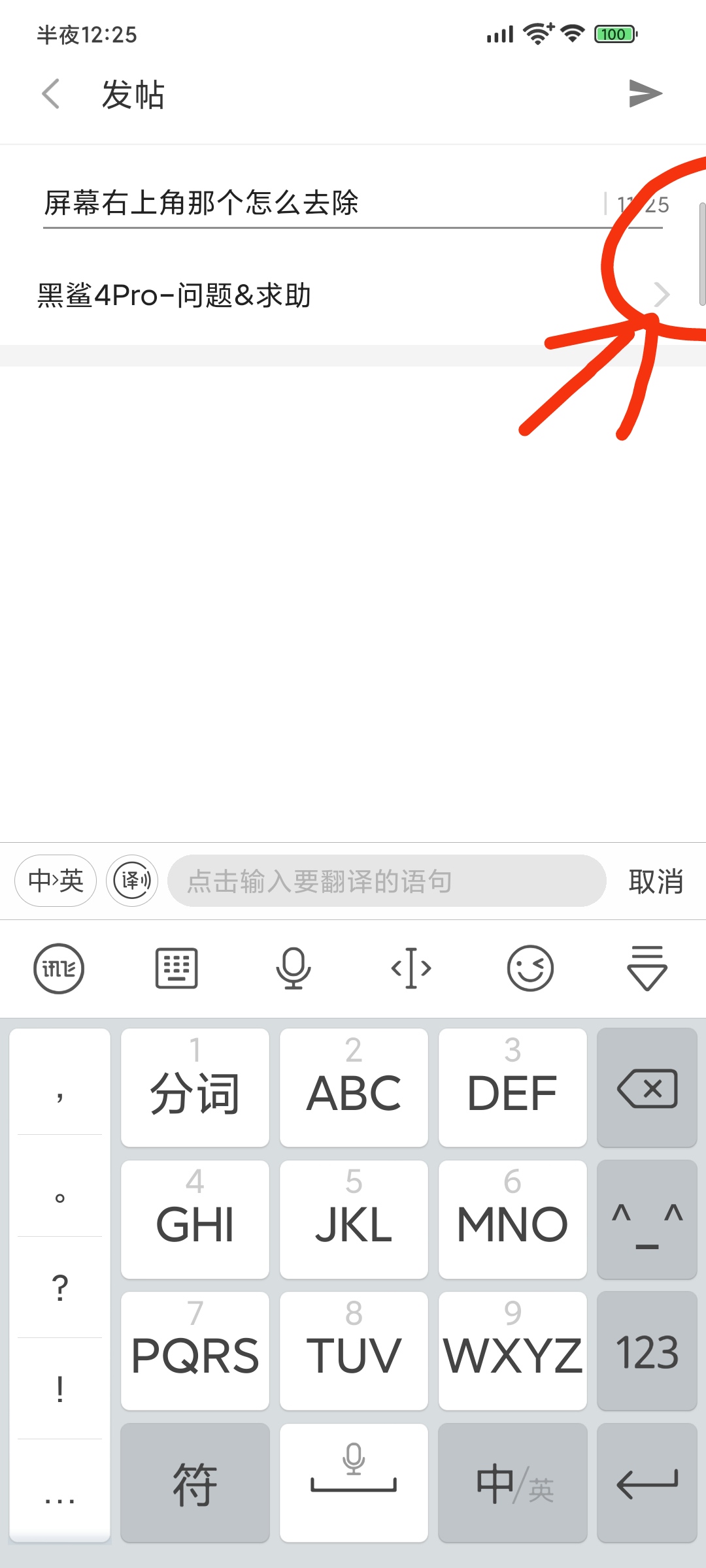Screen dimensions: 706x1568
Task: Cancel translation with 取消
Action: (x=656, y=881)
